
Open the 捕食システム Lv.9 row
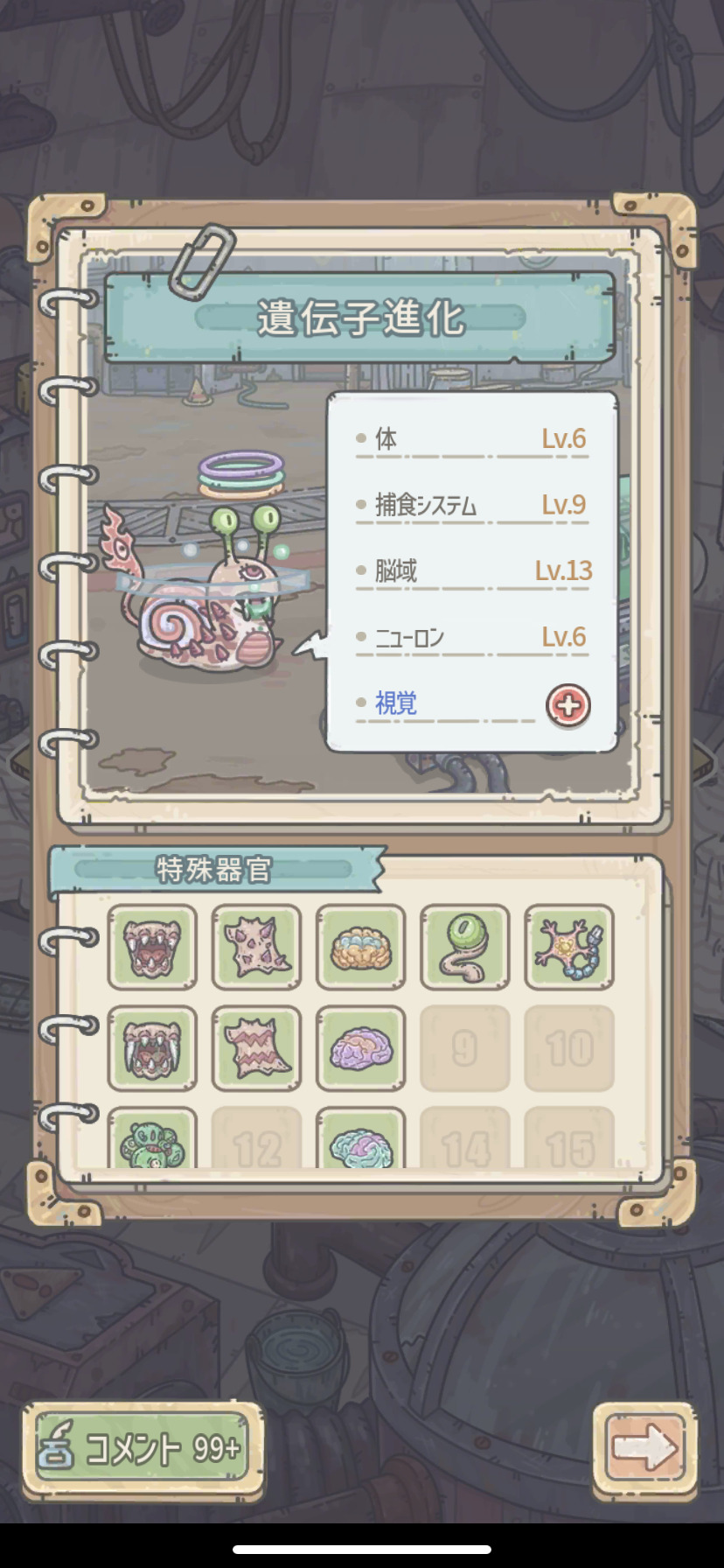point(472,505)
